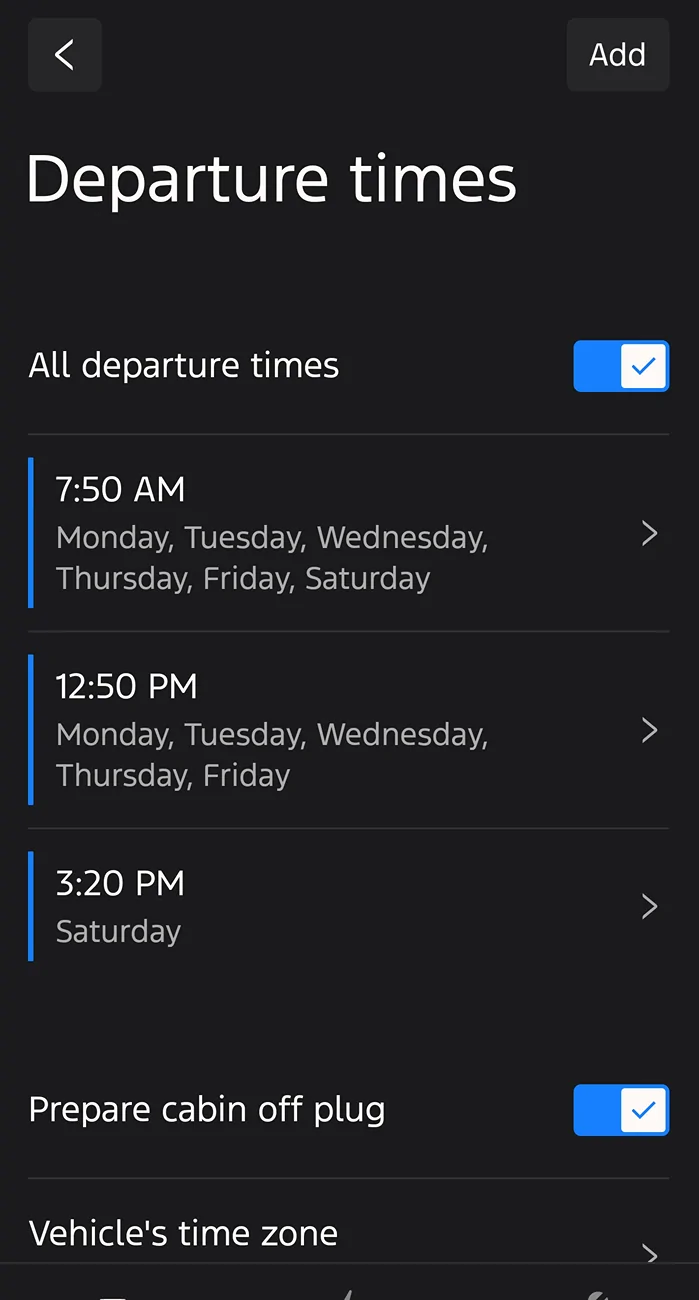Toggle the All departure times switch
Image resolution: width=699 pixels, height=1300 pixels.
pyautogui.click(x=621, y=366)
